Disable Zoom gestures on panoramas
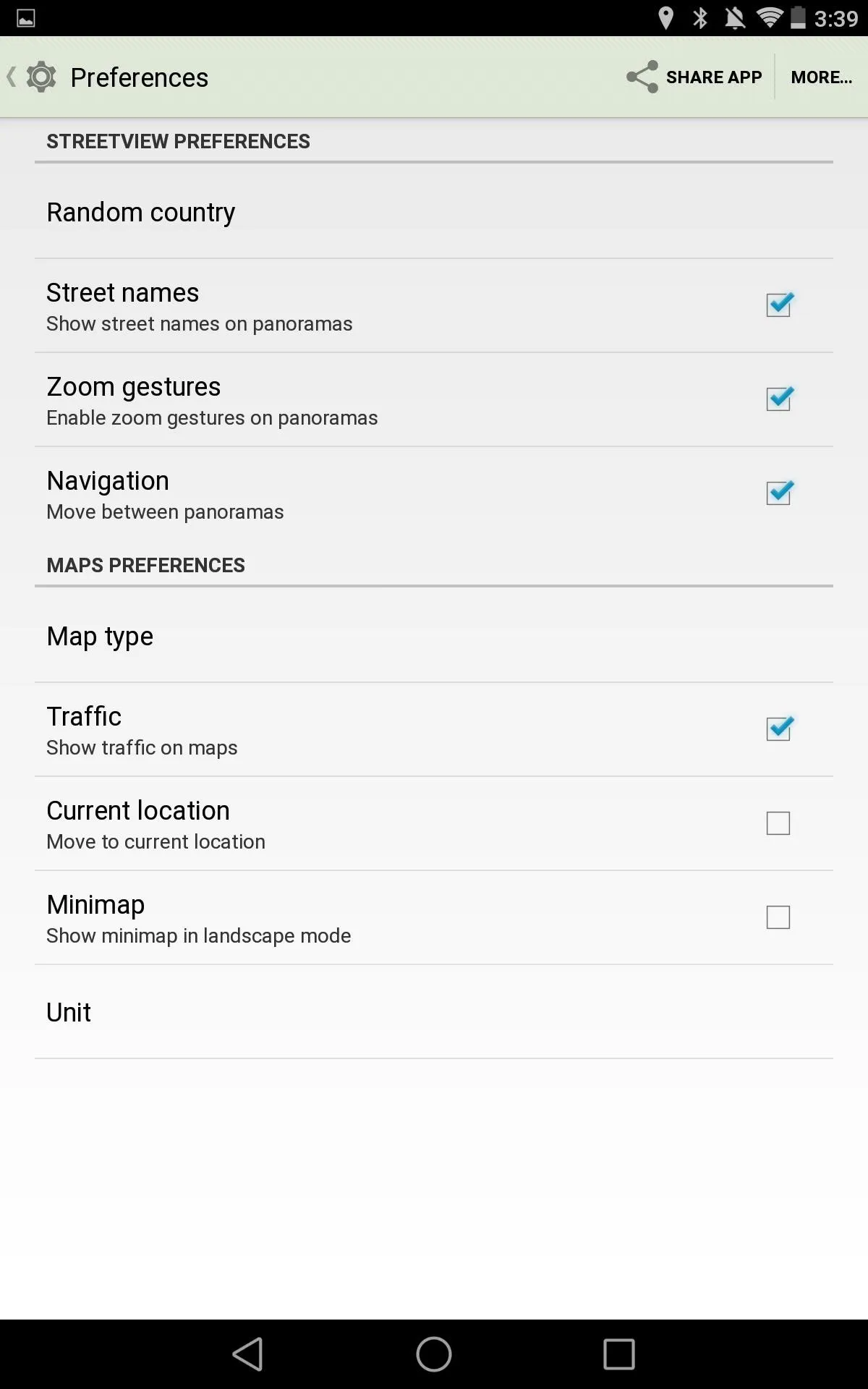 point(778,399)
